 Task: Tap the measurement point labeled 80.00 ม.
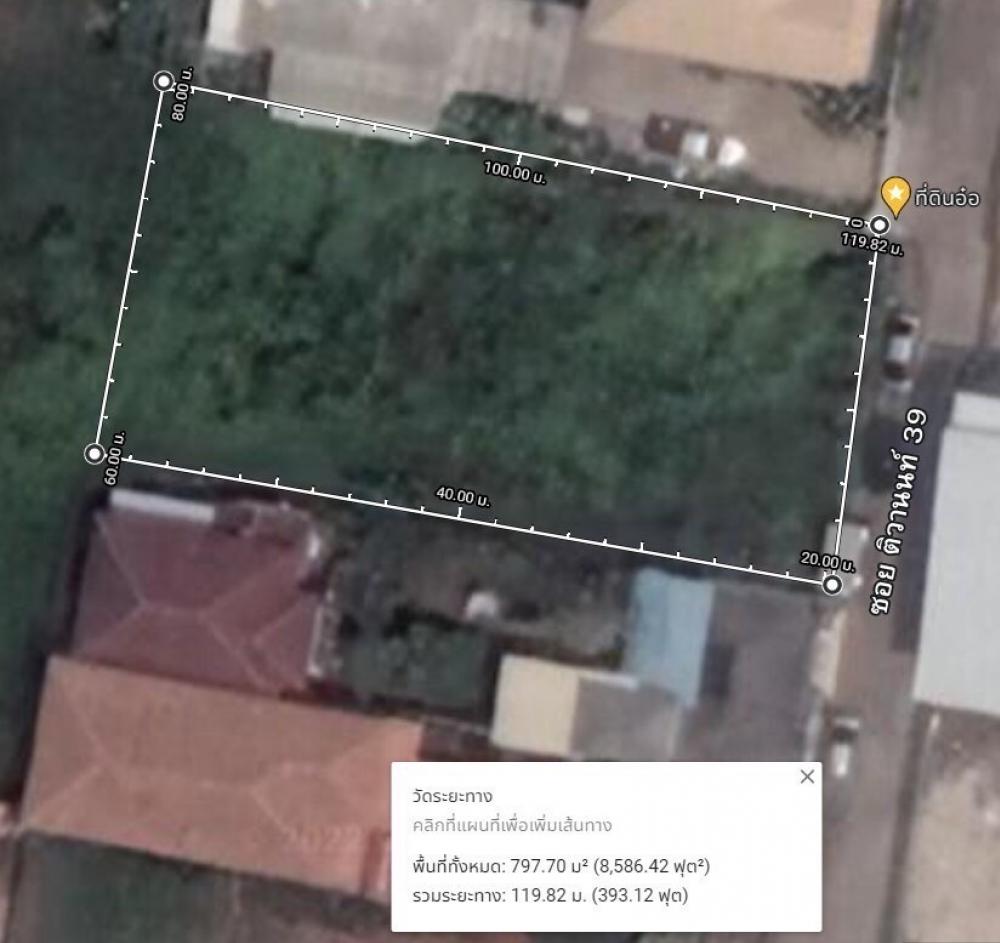click(164, 81)
